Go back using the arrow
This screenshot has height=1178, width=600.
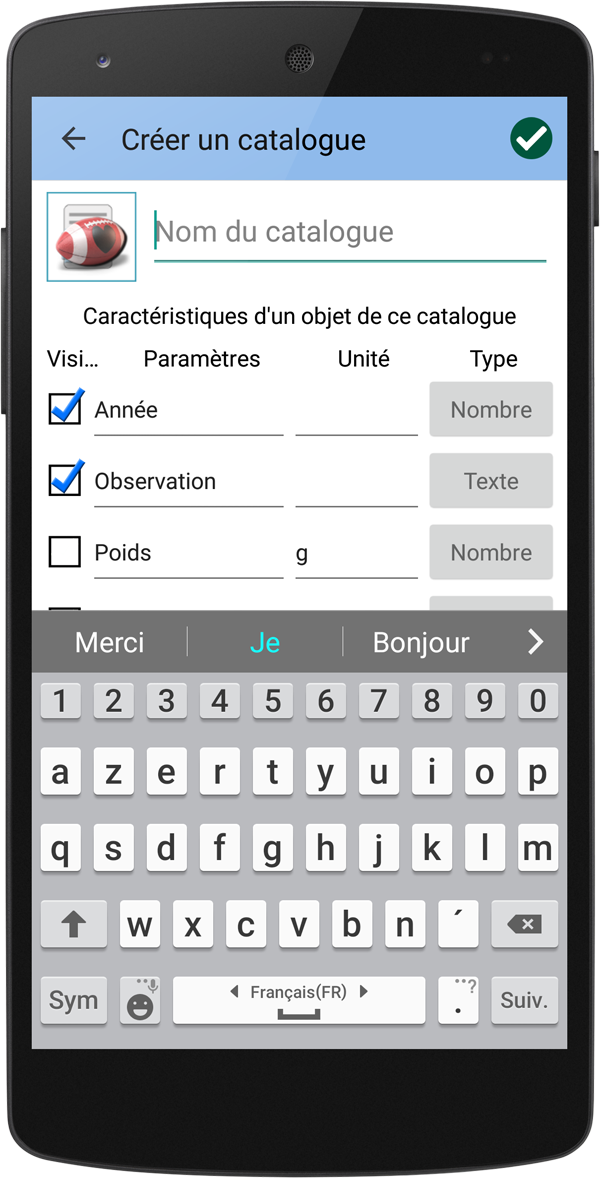pos(74,139)
